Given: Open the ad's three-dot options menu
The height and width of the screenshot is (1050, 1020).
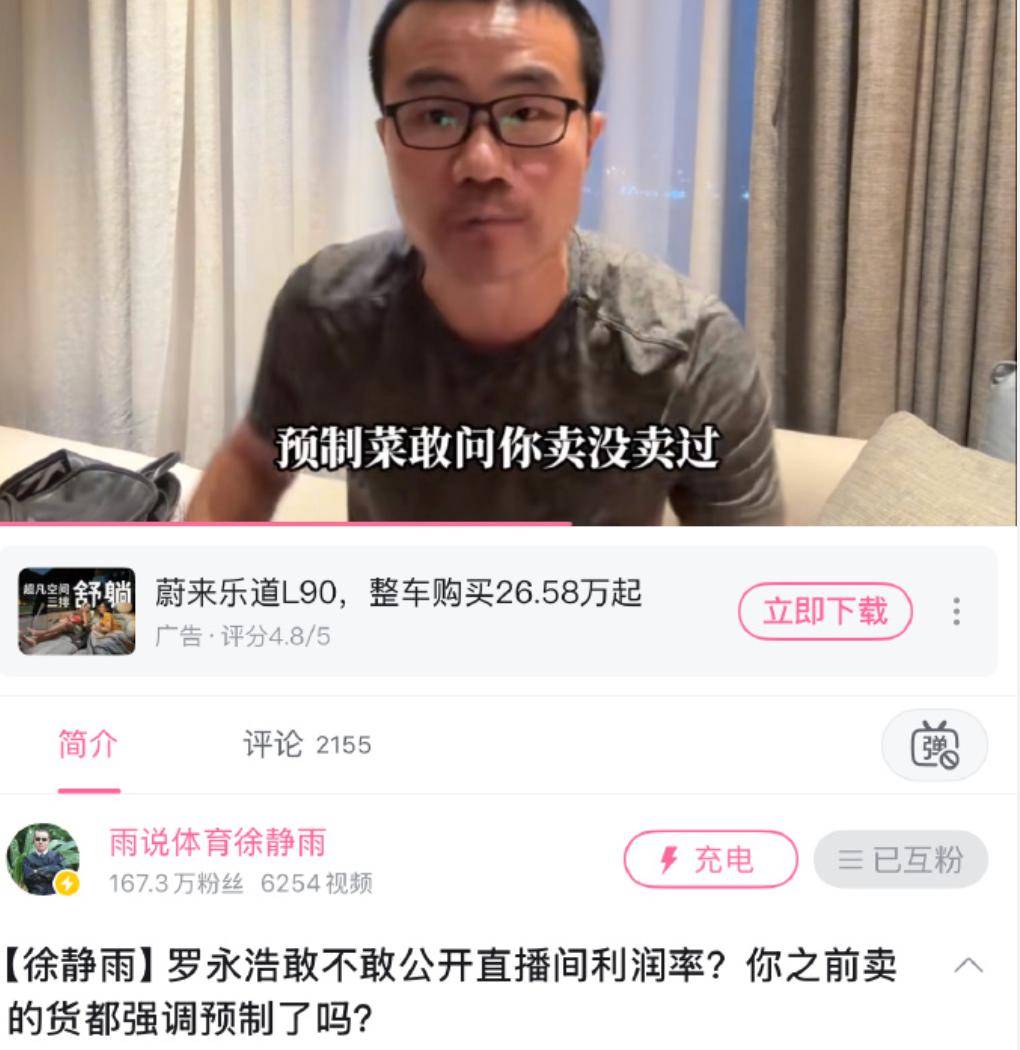Looking at the screenshot, I should (956, 611).
